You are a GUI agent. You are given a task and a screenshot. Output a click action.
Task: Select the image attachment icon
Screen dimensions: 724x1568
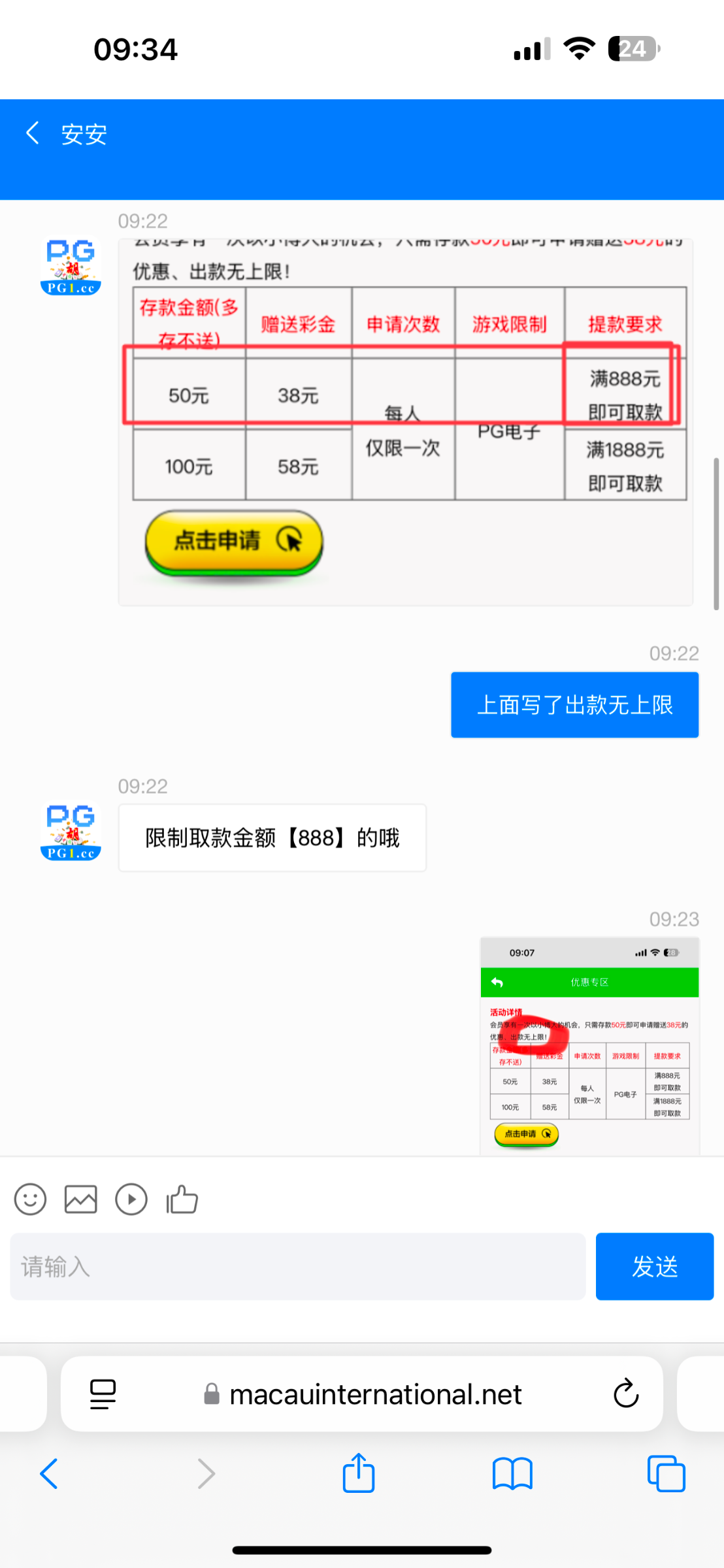[80, 1199]
